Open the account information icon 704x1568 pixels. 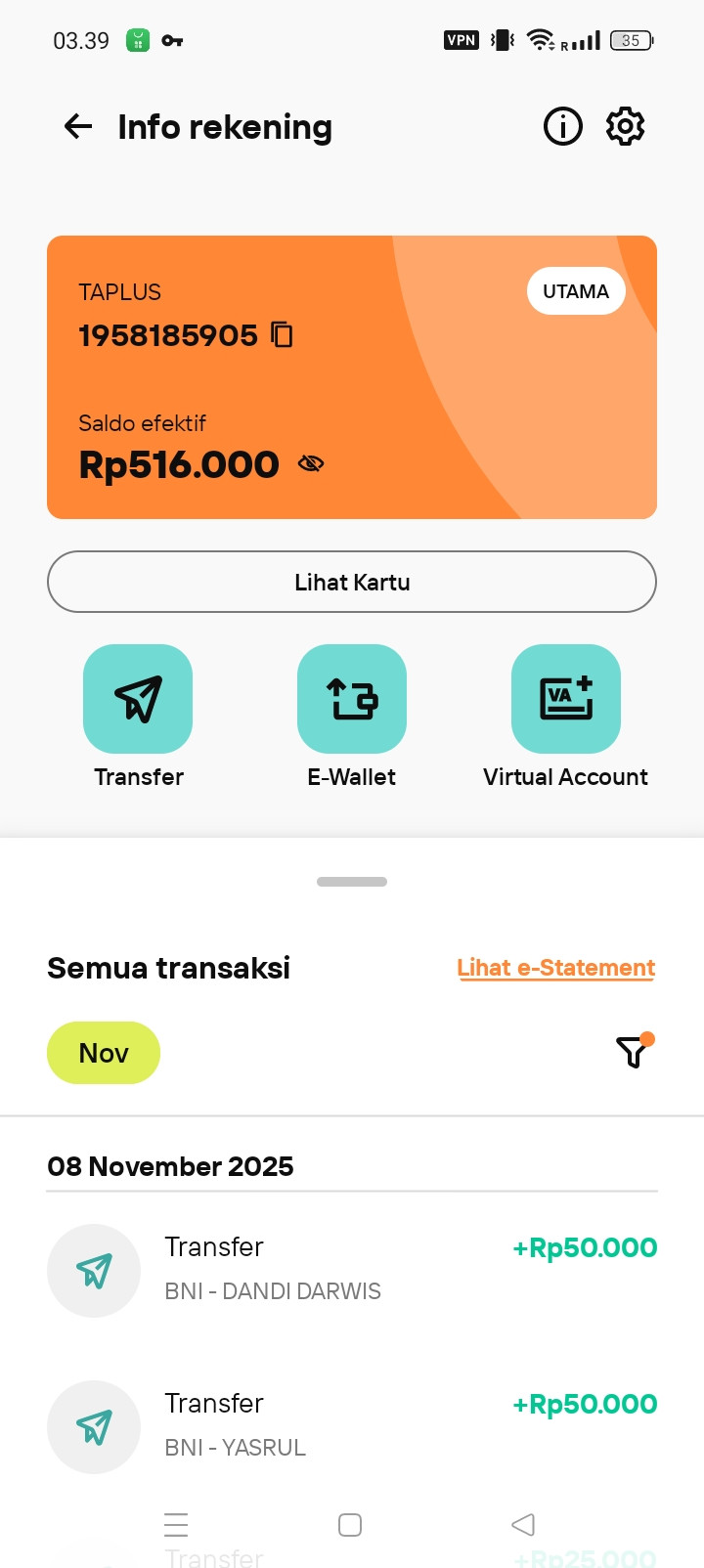tap(562, 126)
